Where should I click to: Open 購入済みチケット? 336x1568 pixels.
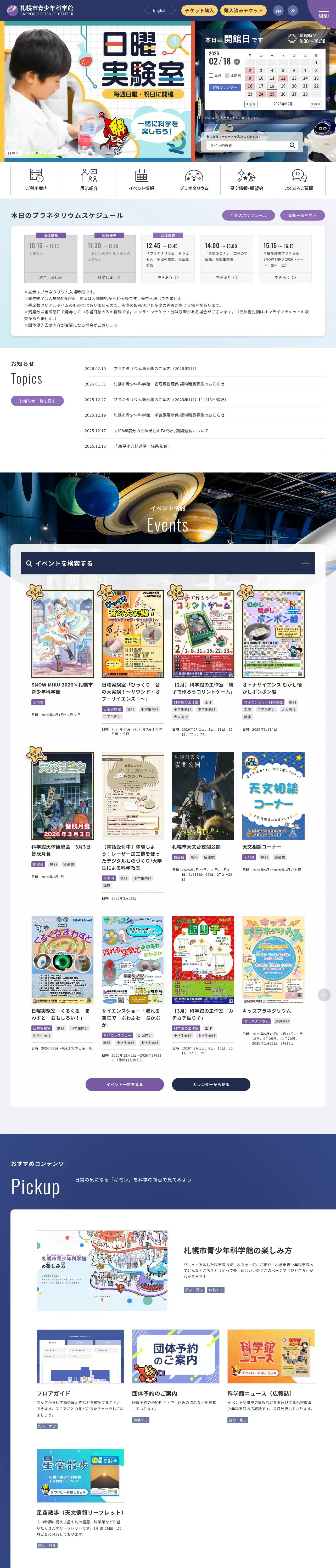pos(243,10)
